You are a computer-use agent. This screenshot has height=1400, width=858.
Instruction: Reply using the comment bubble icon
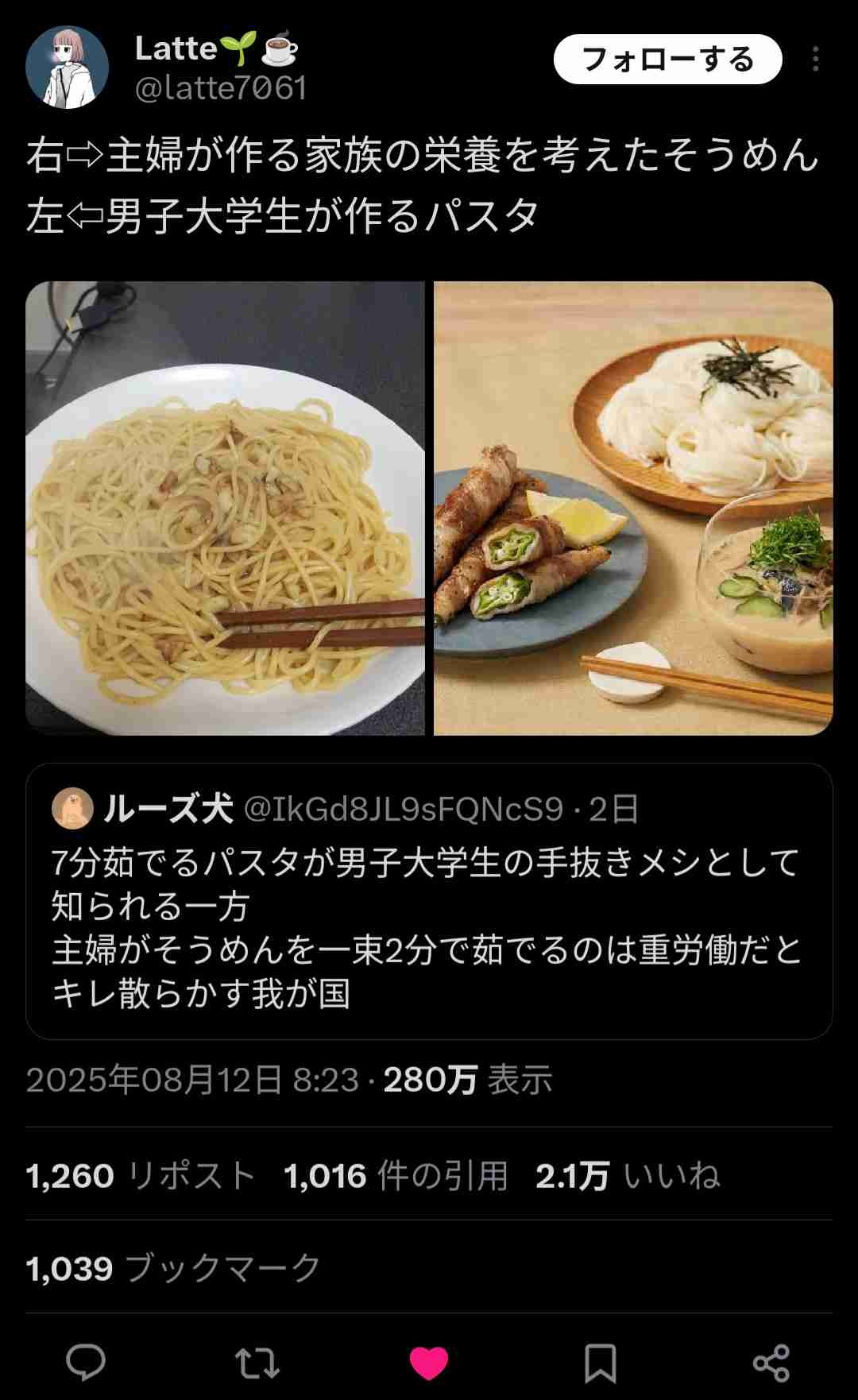(86, 1363)
